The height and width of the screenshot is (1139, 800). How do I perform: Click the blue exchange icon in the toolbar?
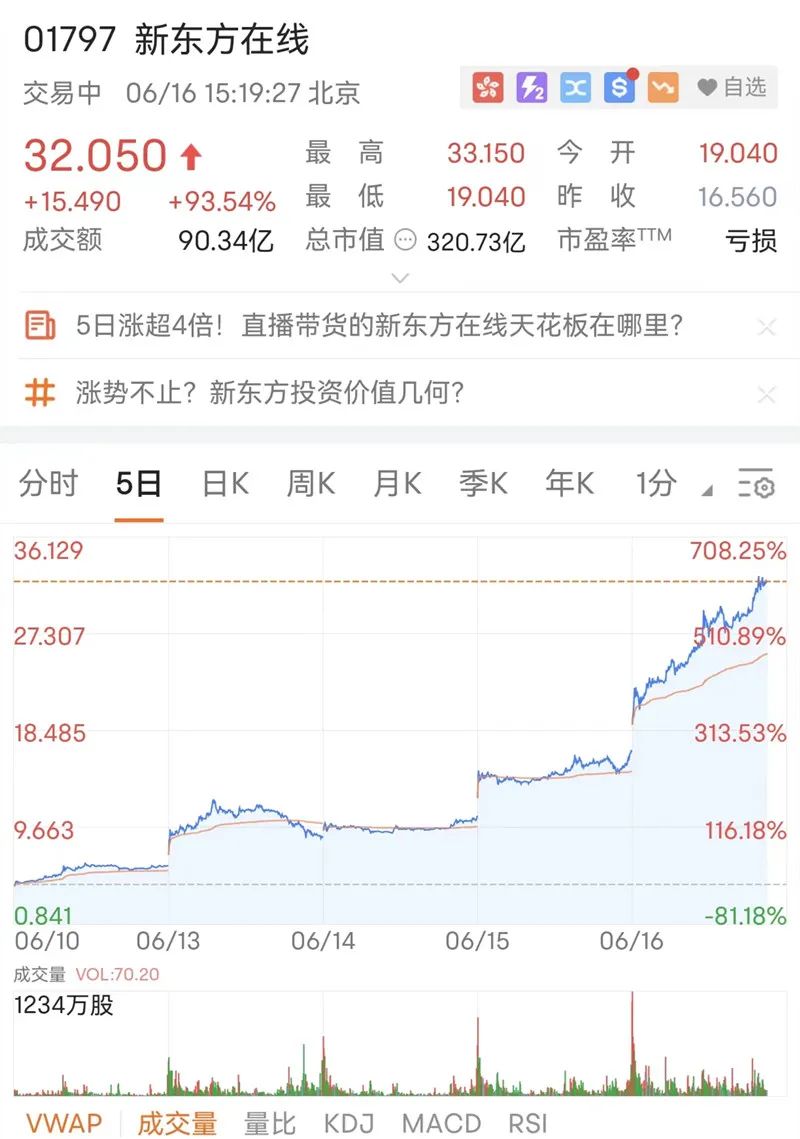click(575, 88)
